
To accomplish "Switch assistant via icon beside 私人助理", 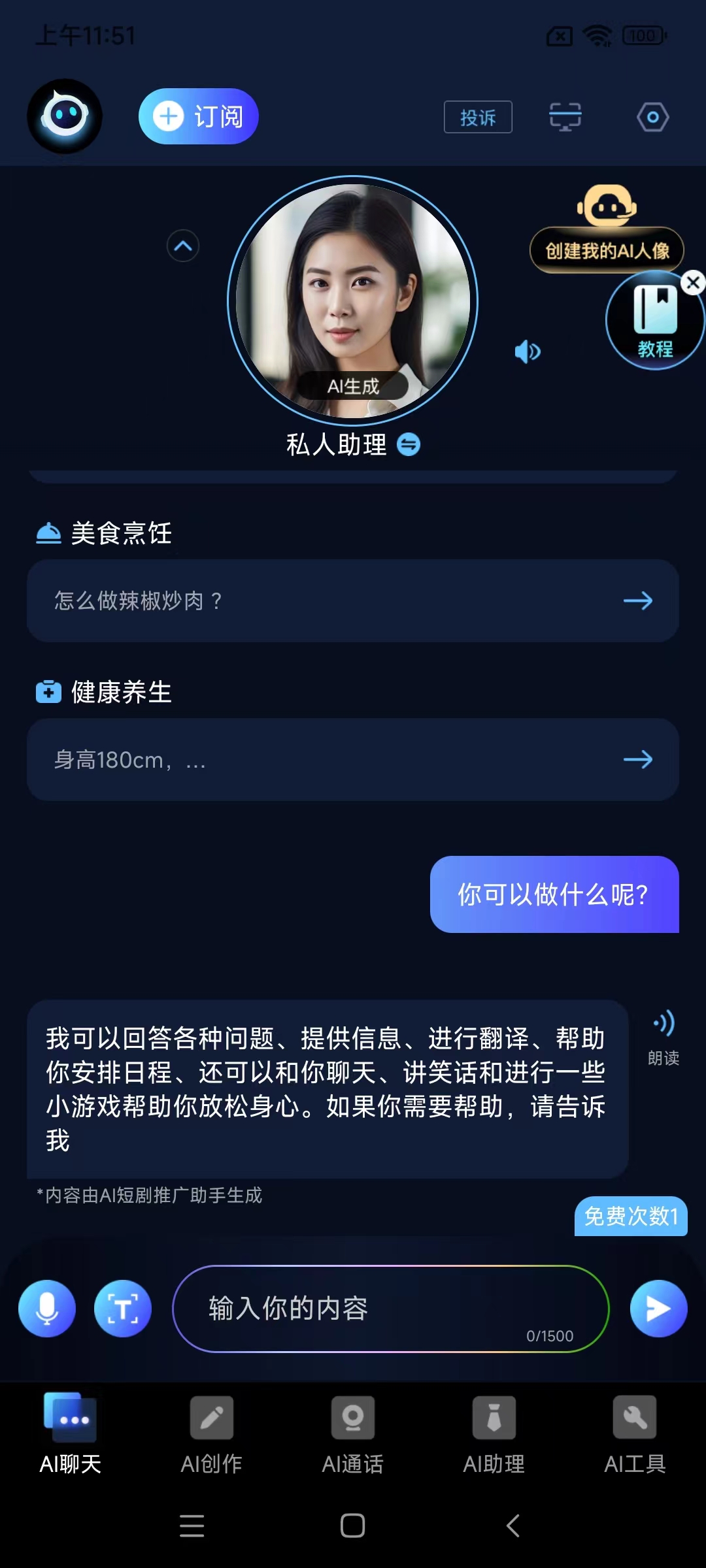I will (409, 445).
